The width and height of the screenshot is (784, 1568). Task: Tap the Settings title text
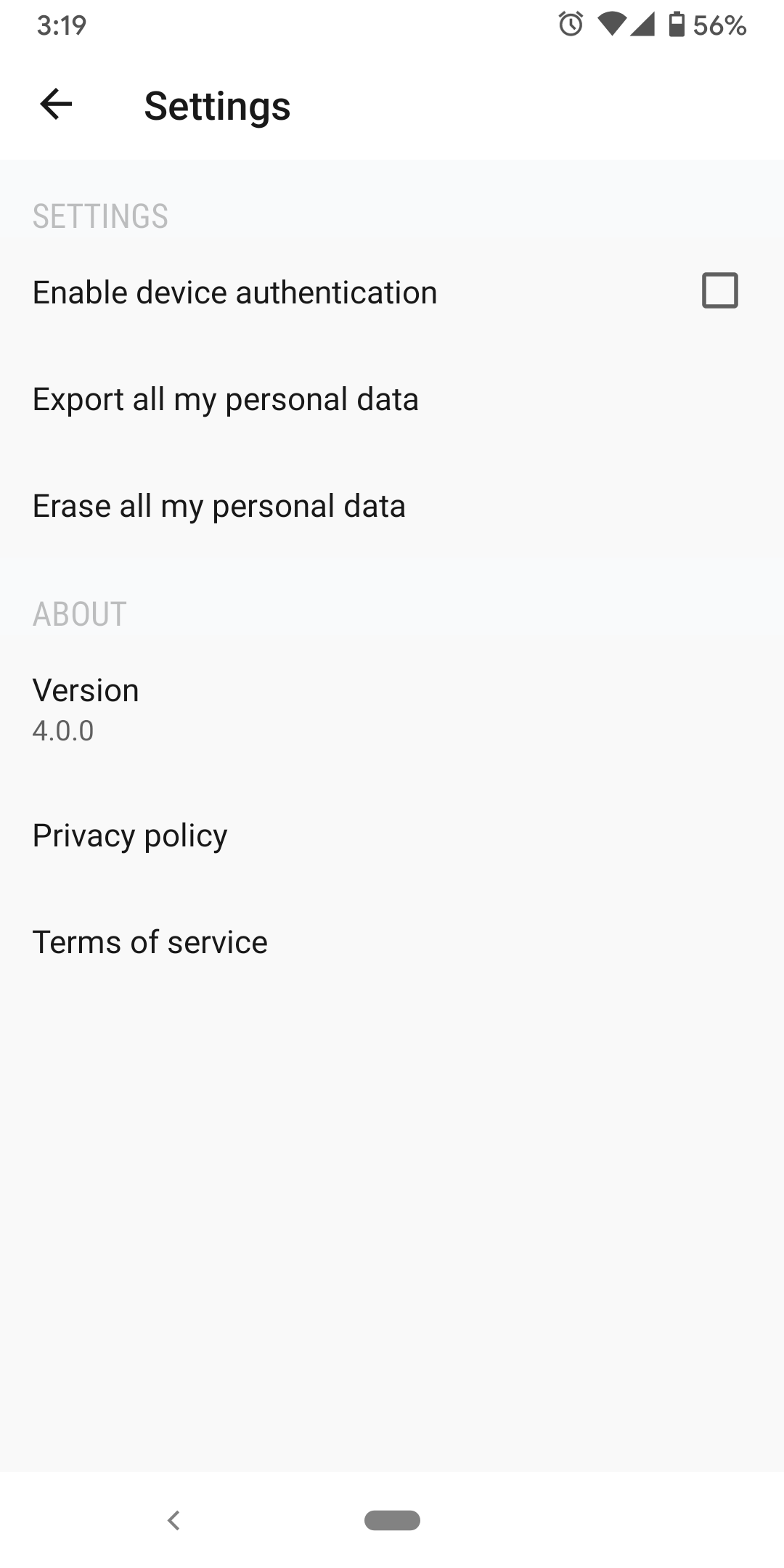[216, 105]
